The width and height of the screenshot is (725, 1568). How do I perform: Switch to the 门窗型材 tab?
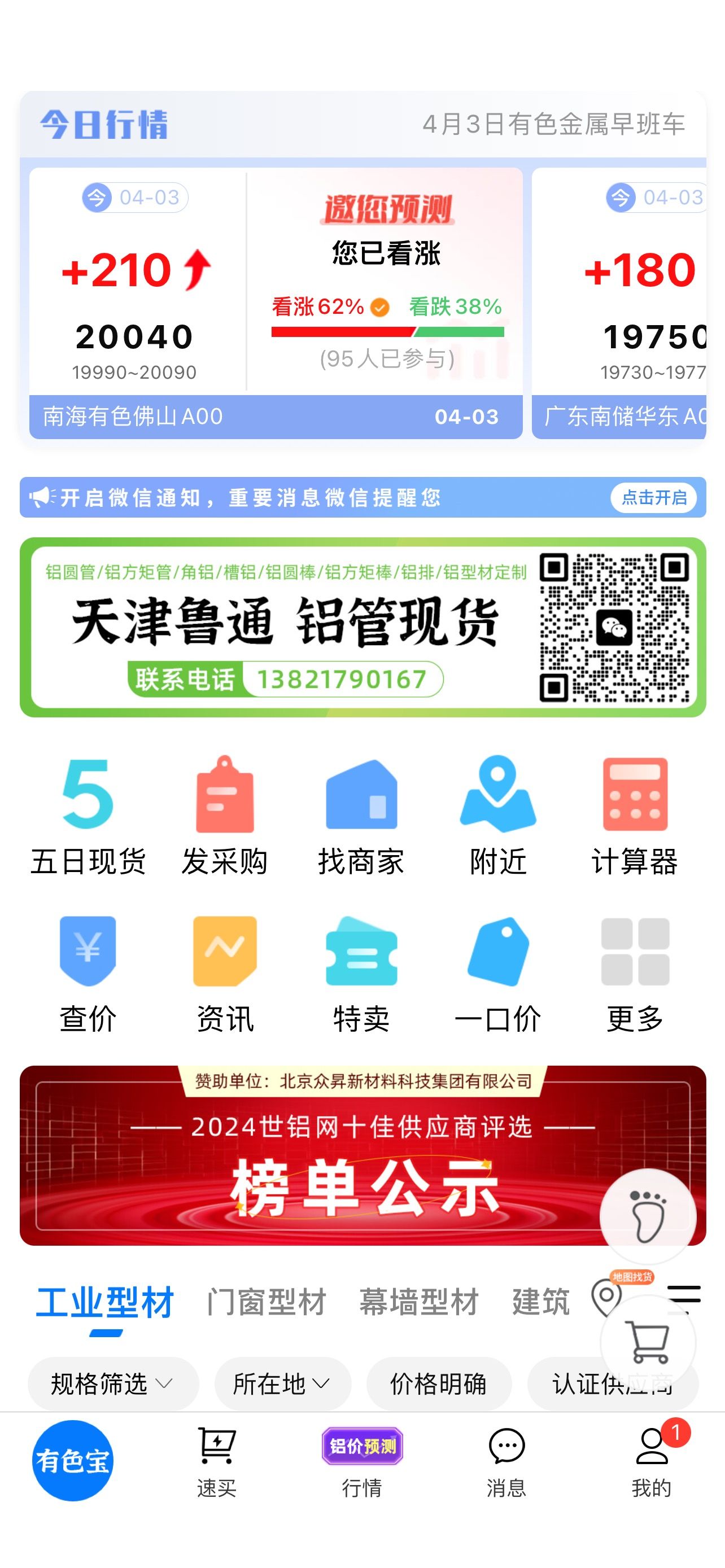(x=266, y=1302)
